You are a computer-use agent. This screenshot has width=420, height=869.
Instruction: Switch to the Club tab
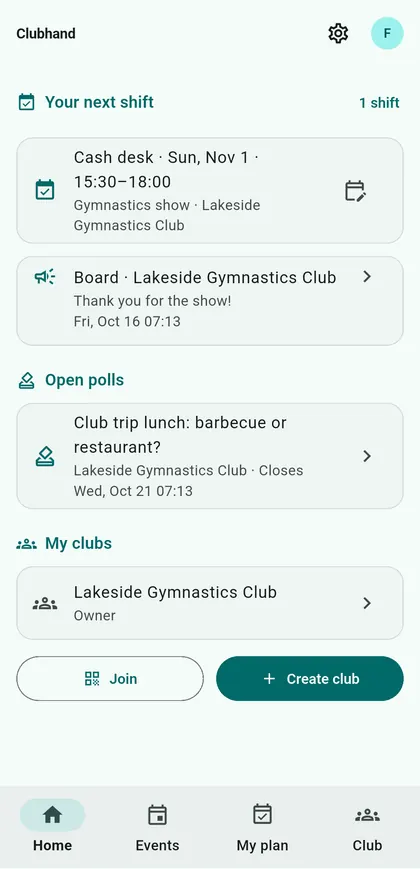tap(367, 828)
